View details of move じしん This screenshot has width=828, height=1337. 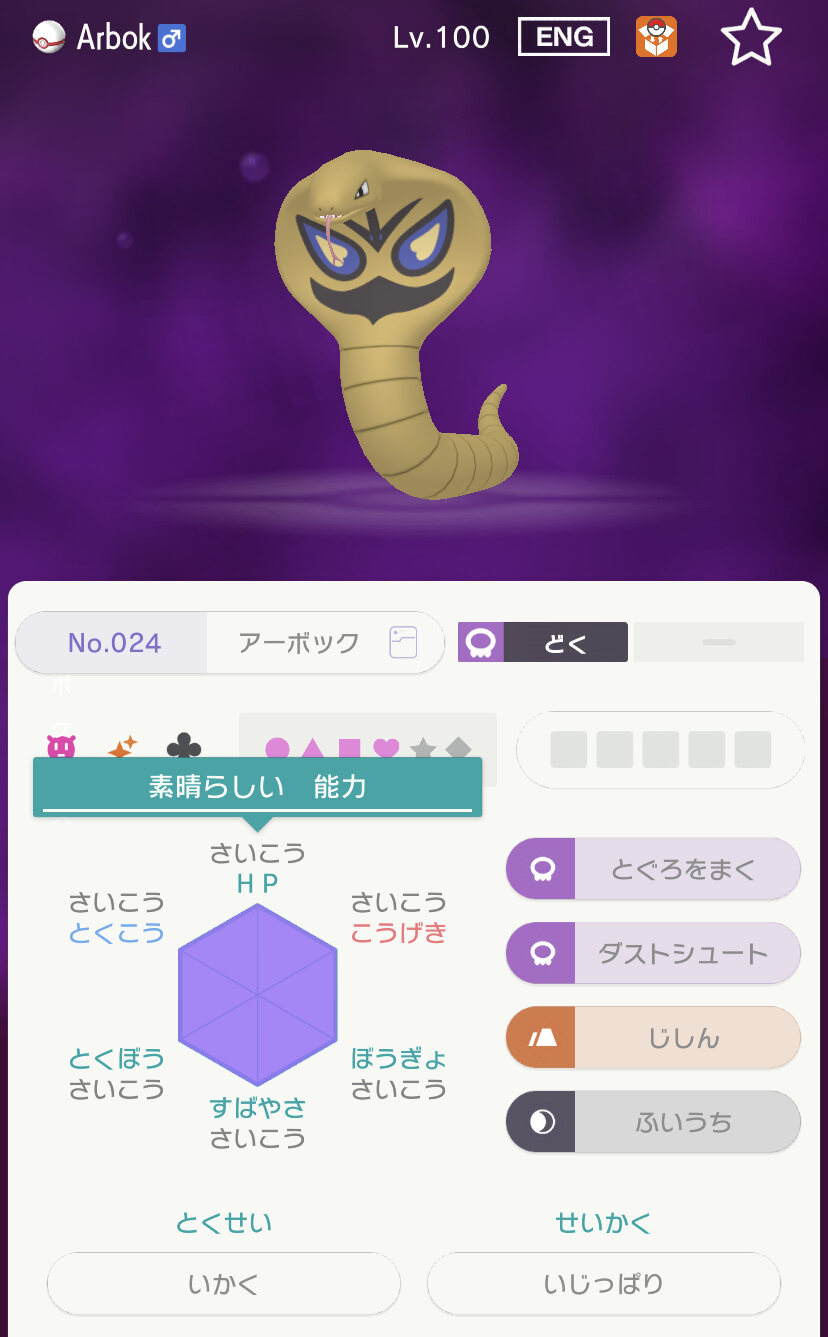653,1037
